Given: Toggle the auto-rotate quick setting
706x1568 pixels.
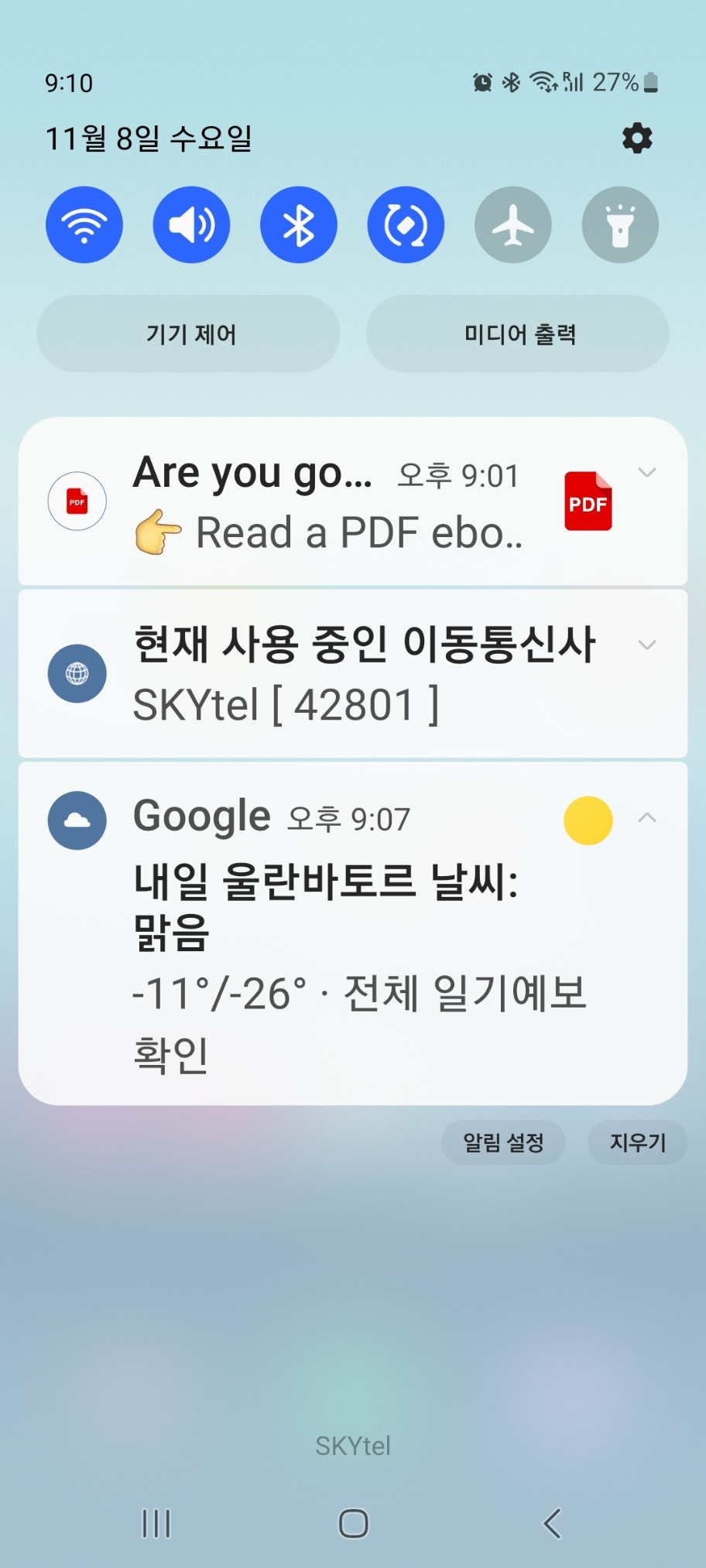Looking at the screenshot, I should (406, 225).
